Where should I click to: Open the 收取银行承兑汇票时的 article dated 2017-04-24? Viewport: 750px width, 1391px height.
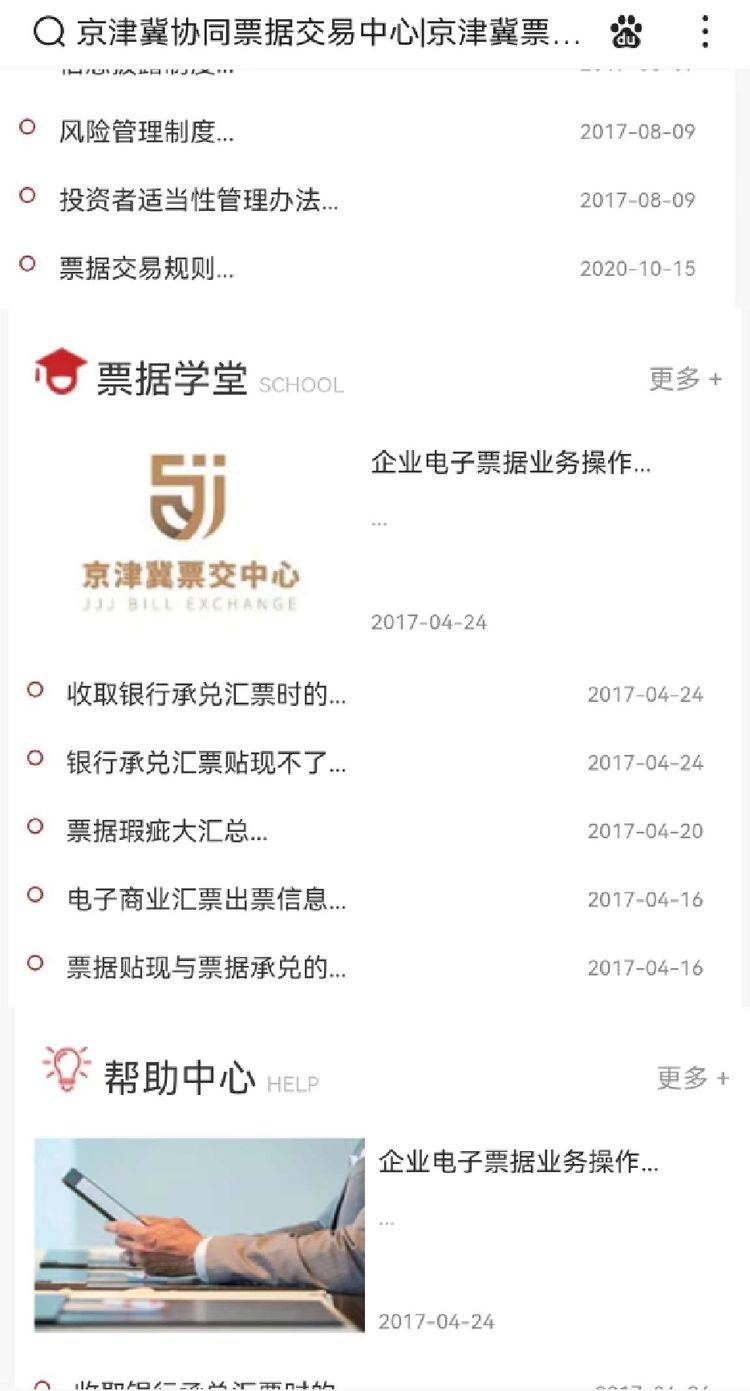[206, 694]
